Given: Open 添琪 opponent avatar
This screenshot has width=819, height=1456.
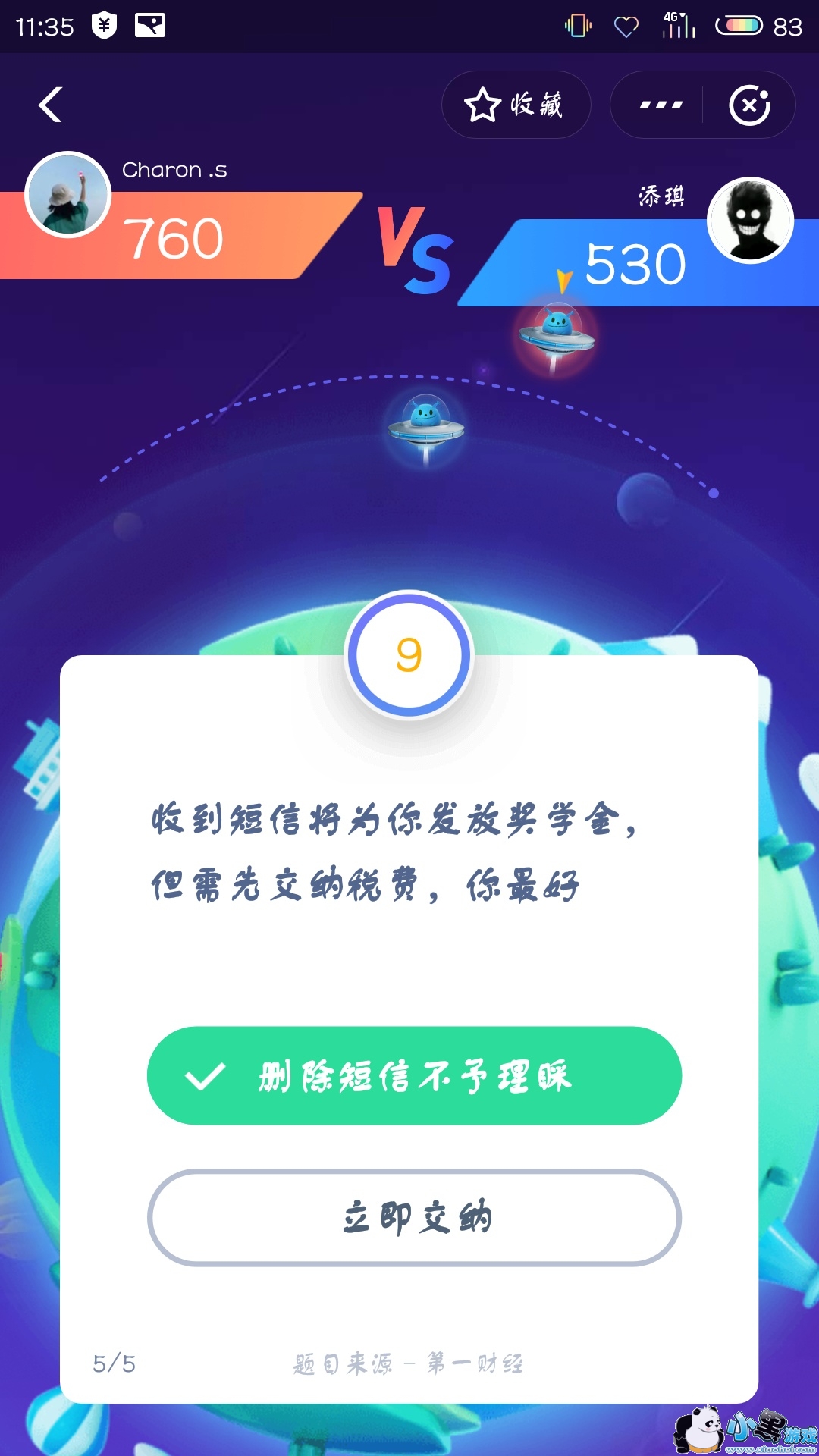Looking at the screenshot, I should [750, 221].
